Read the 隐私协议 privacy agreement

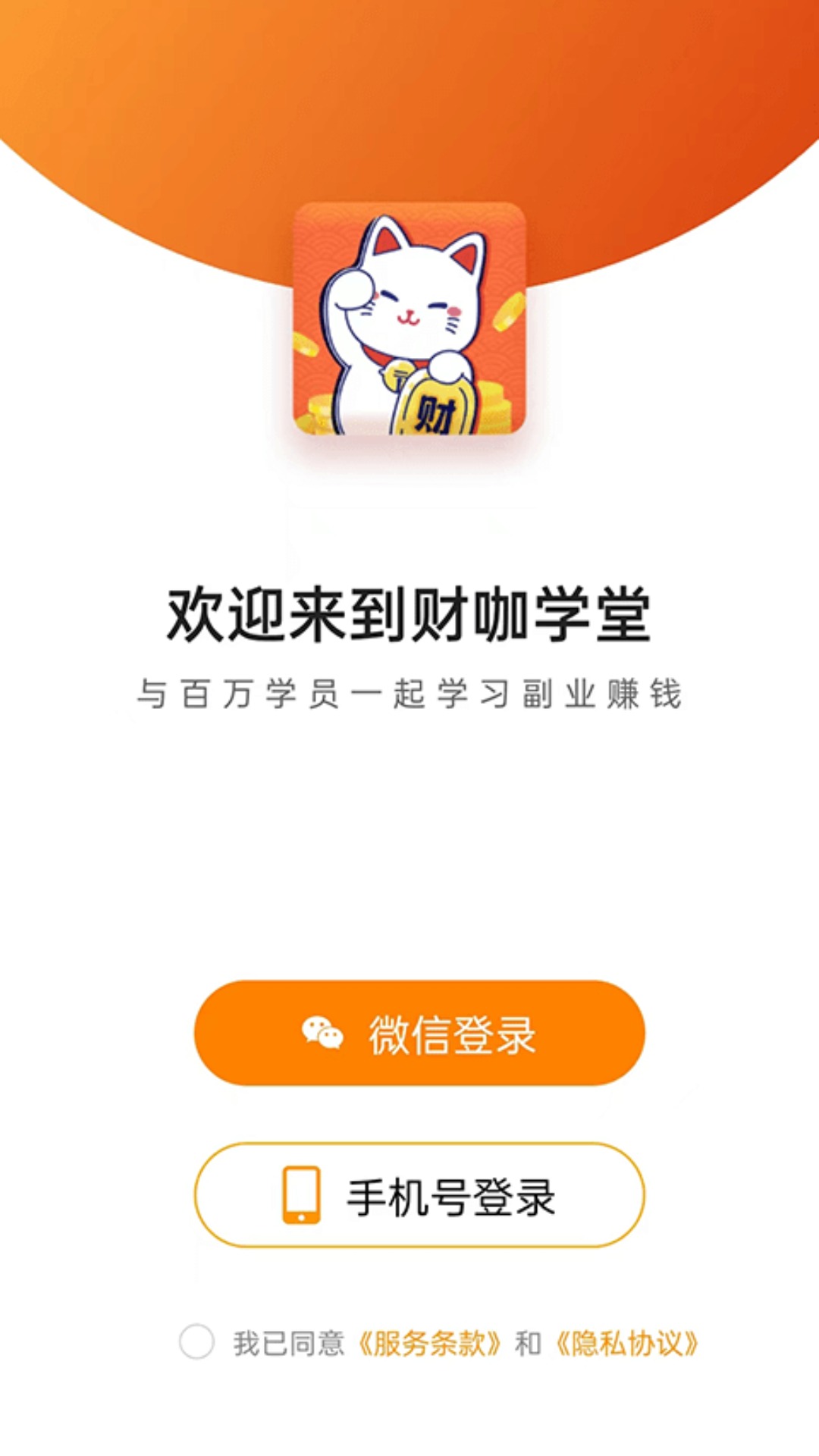point(627,1343)
